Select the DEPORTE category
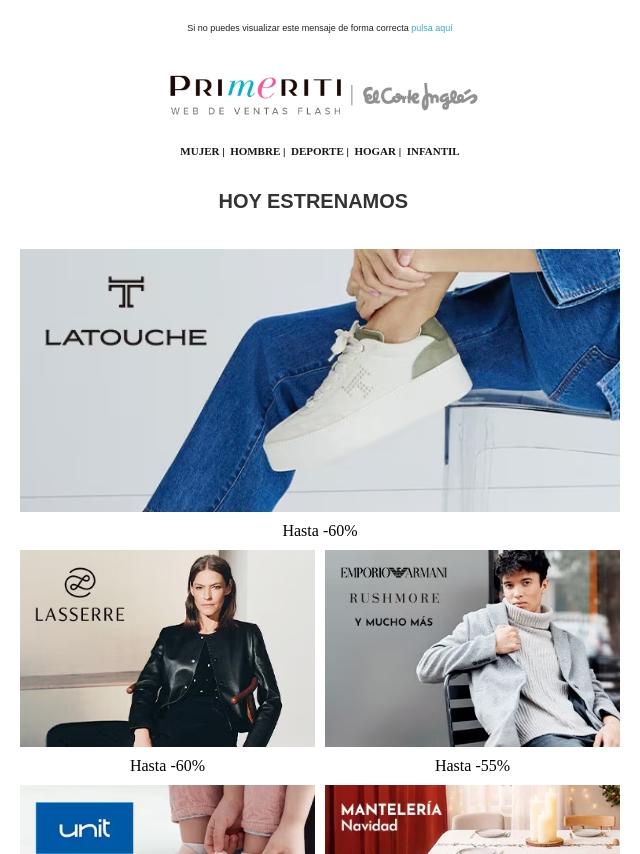 [316, 151]
